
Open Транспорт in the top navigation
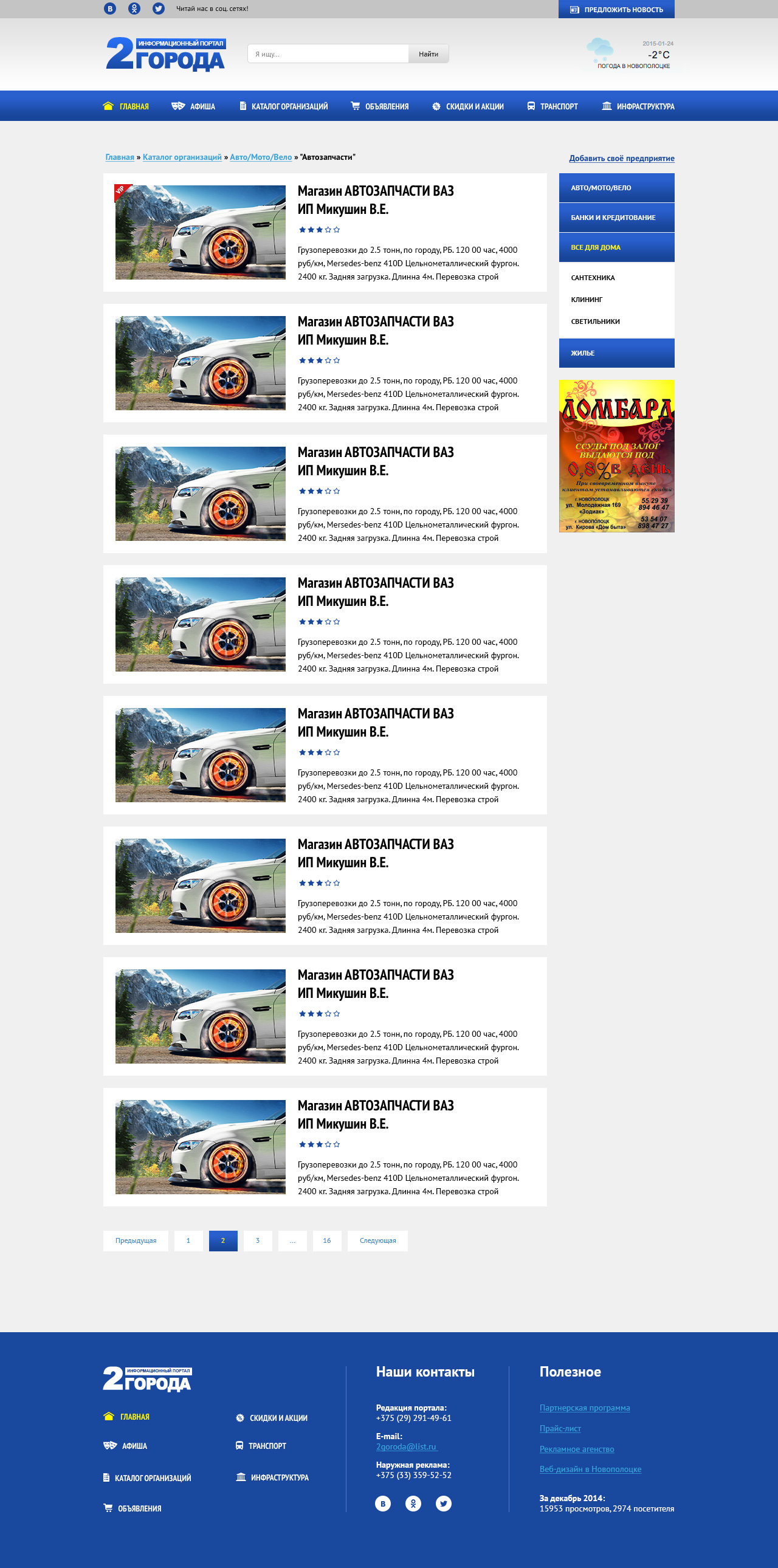coord(552,106)
